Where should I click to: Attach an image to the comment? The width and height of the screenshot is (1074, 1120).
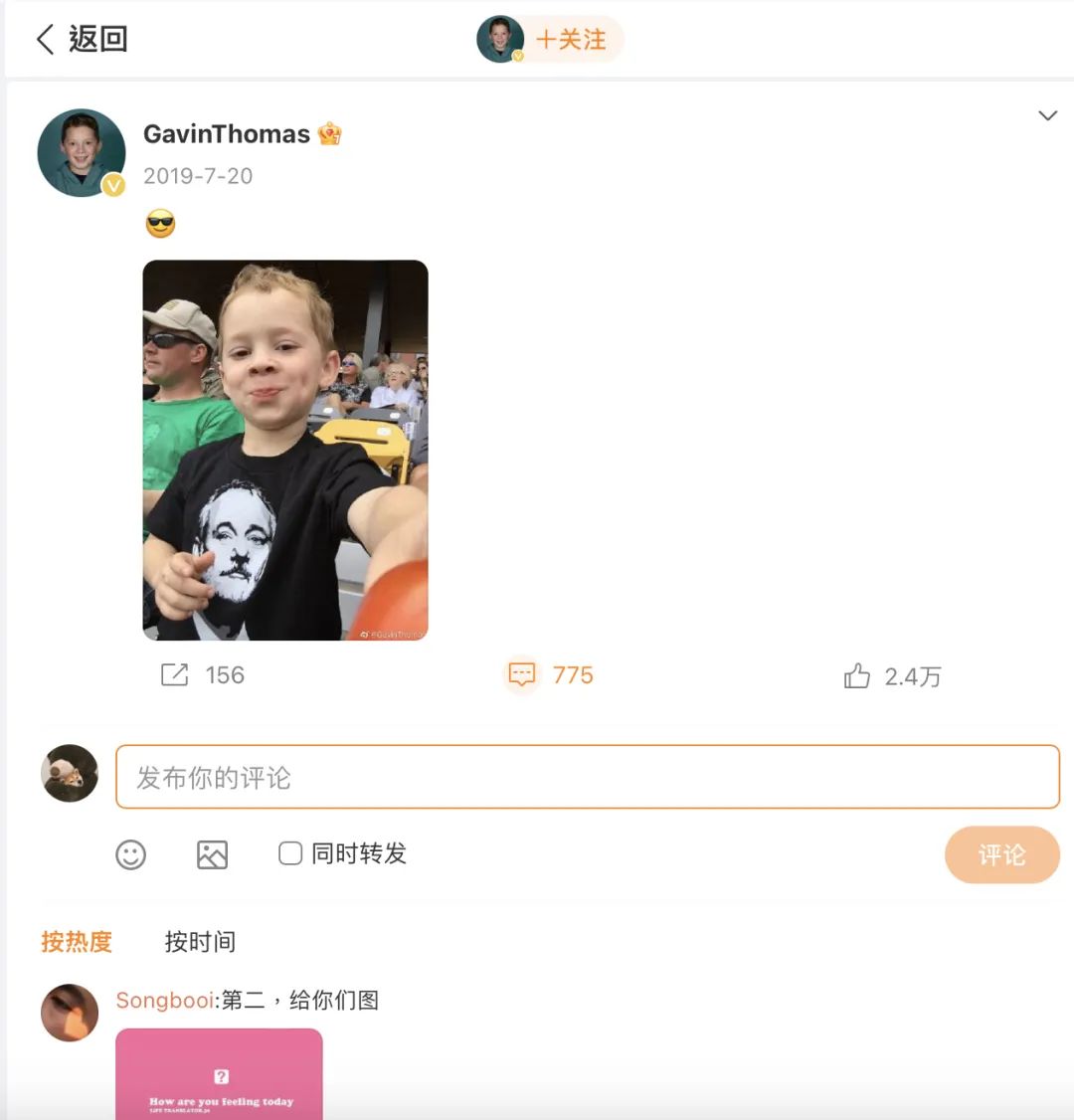212,854
